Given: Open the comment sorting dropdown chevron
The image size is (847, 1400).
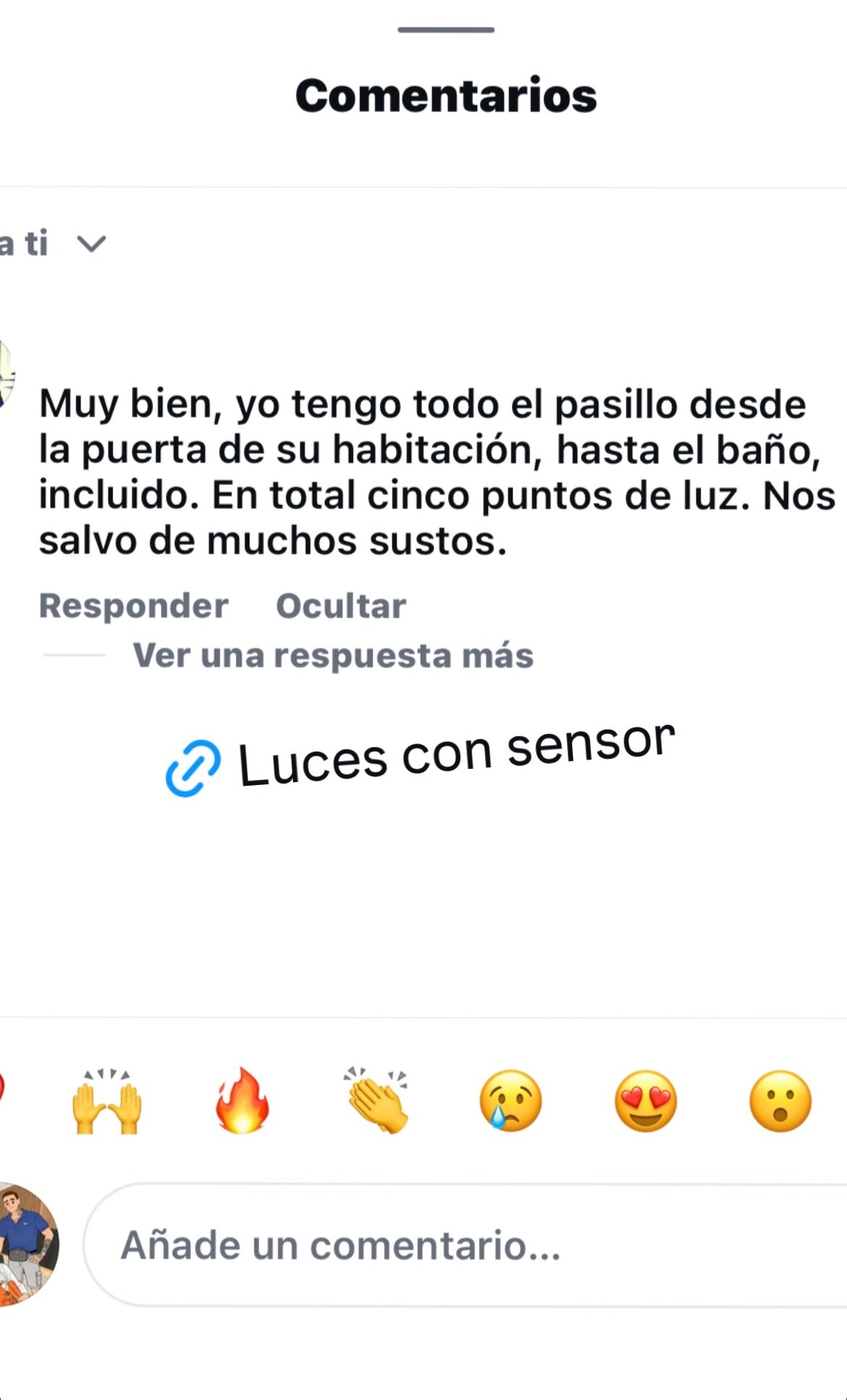Looking at the screenshot, I should coord(91,244).
